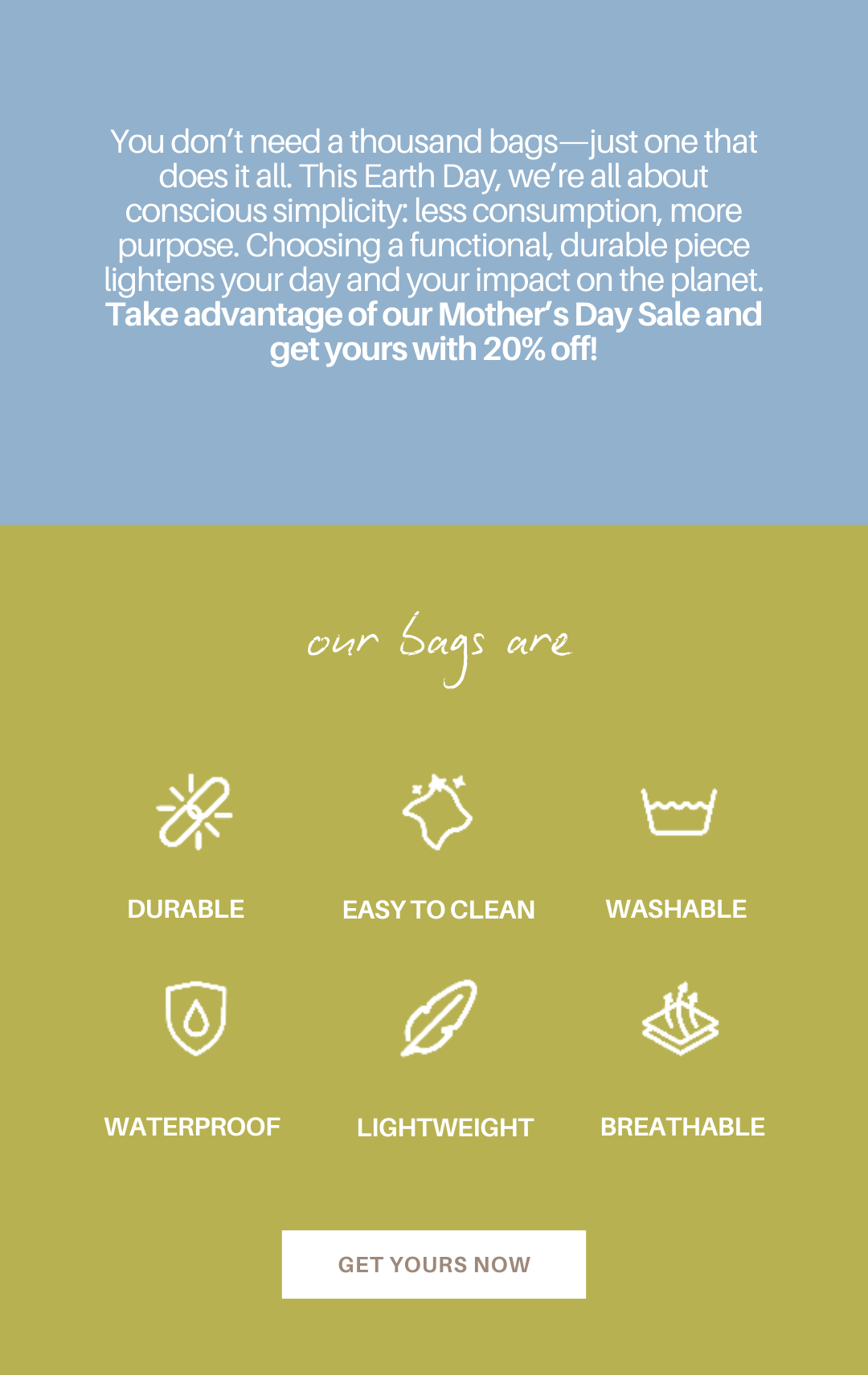Tap the GET YOURS NOW button

click(433, 1264)
